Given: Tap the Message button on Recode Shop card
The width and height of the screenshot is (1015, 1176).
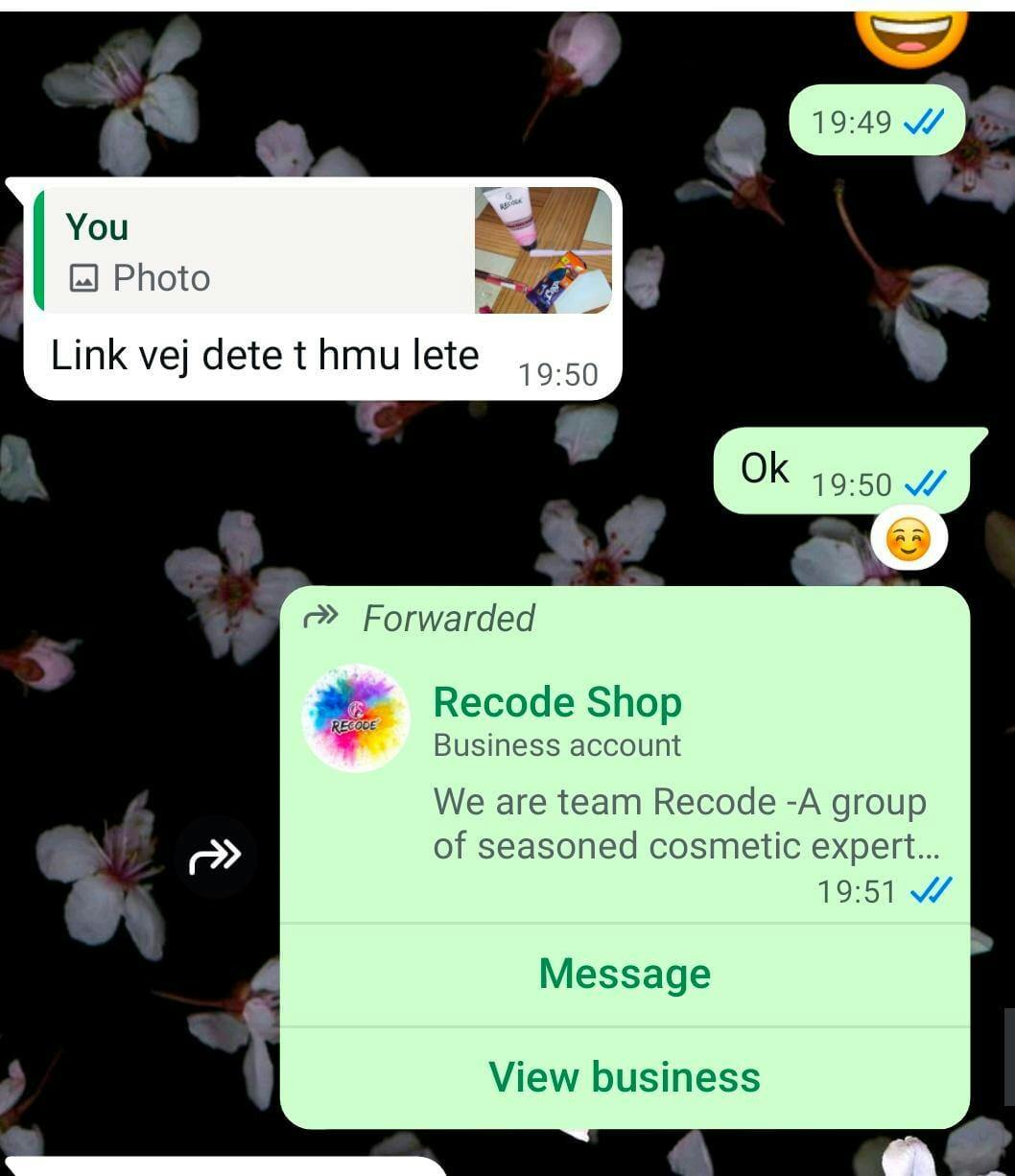Looking at the screenshot, I should [x=625, y=975].
